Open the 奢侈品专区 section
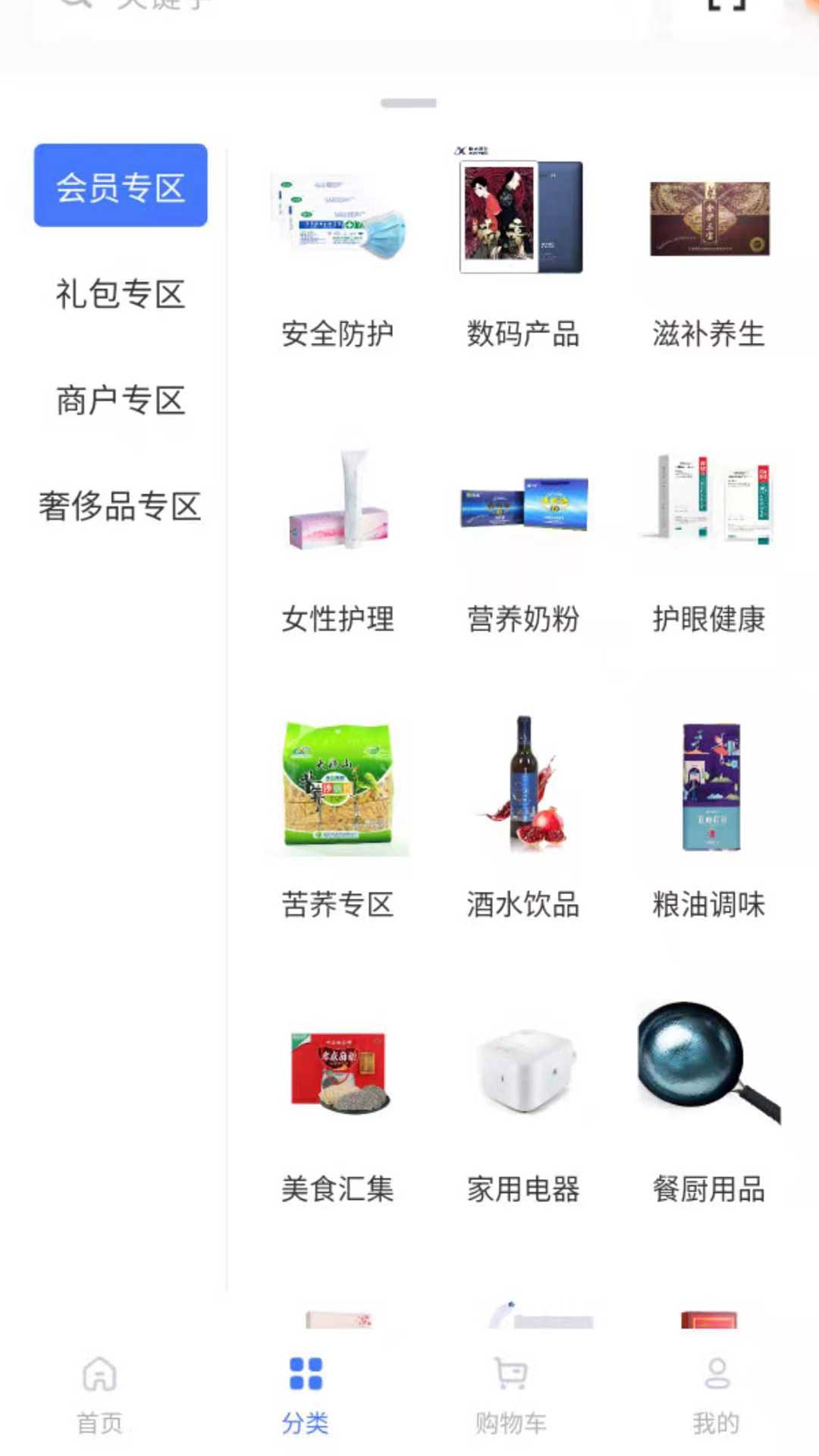 point(121,507)
